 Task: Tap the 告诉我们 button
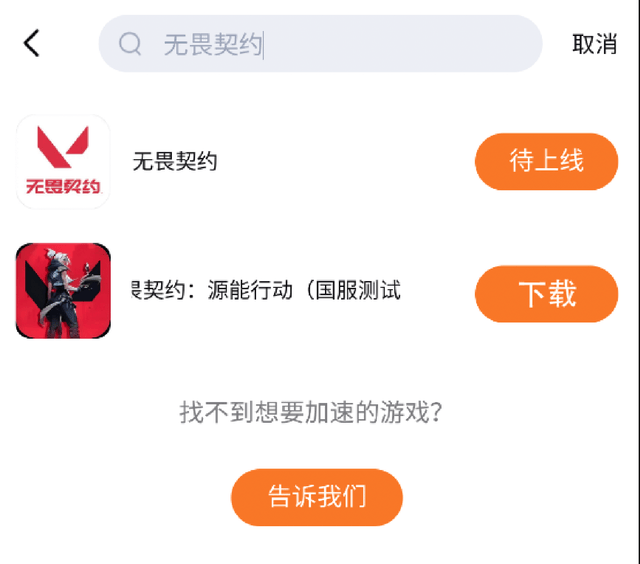click(317, 497)
